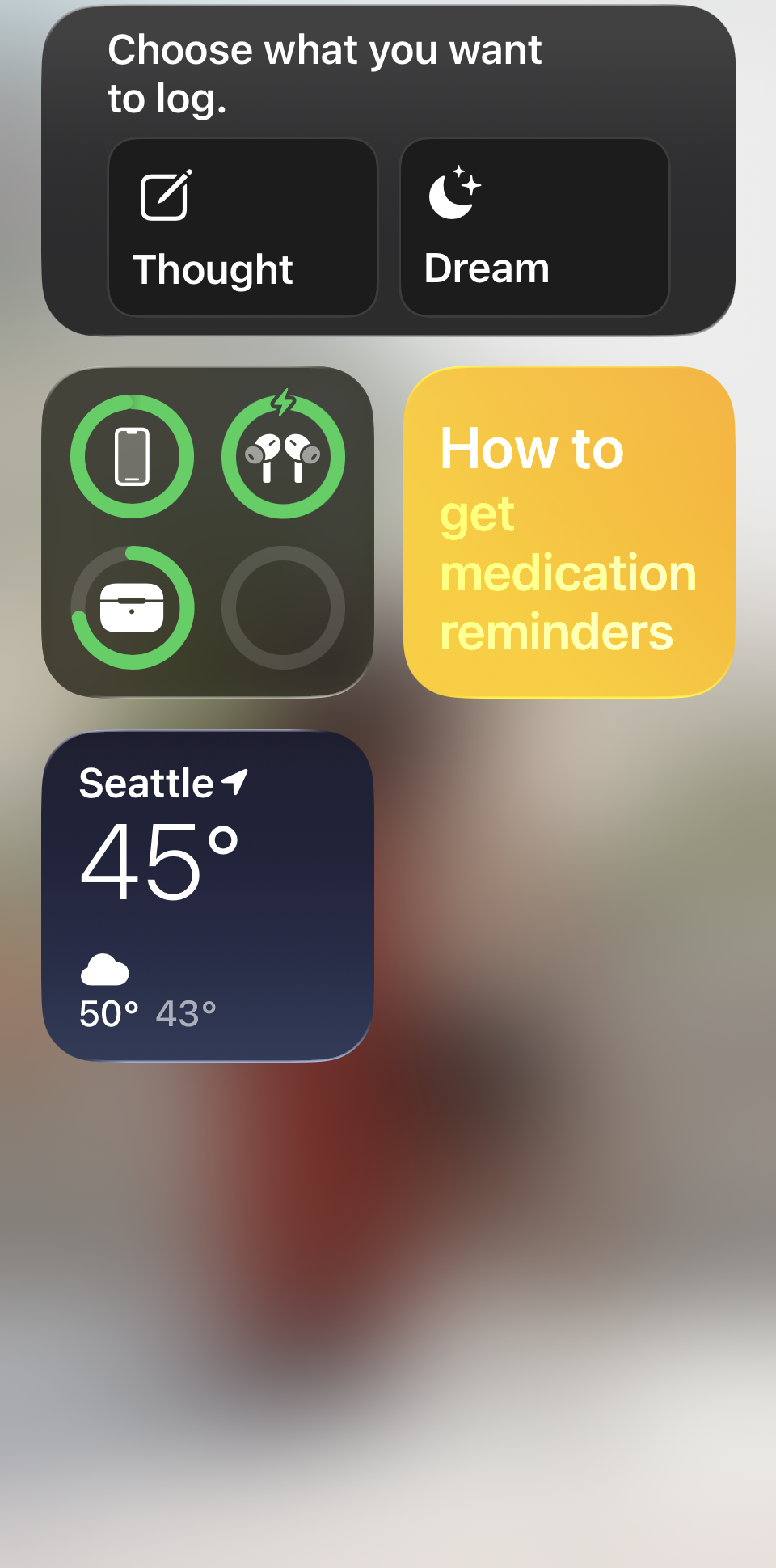The width and height of the screenshot is (776, 1568).
Task: Tap the Dream crescent moon icon
Action: pos(453,194)
